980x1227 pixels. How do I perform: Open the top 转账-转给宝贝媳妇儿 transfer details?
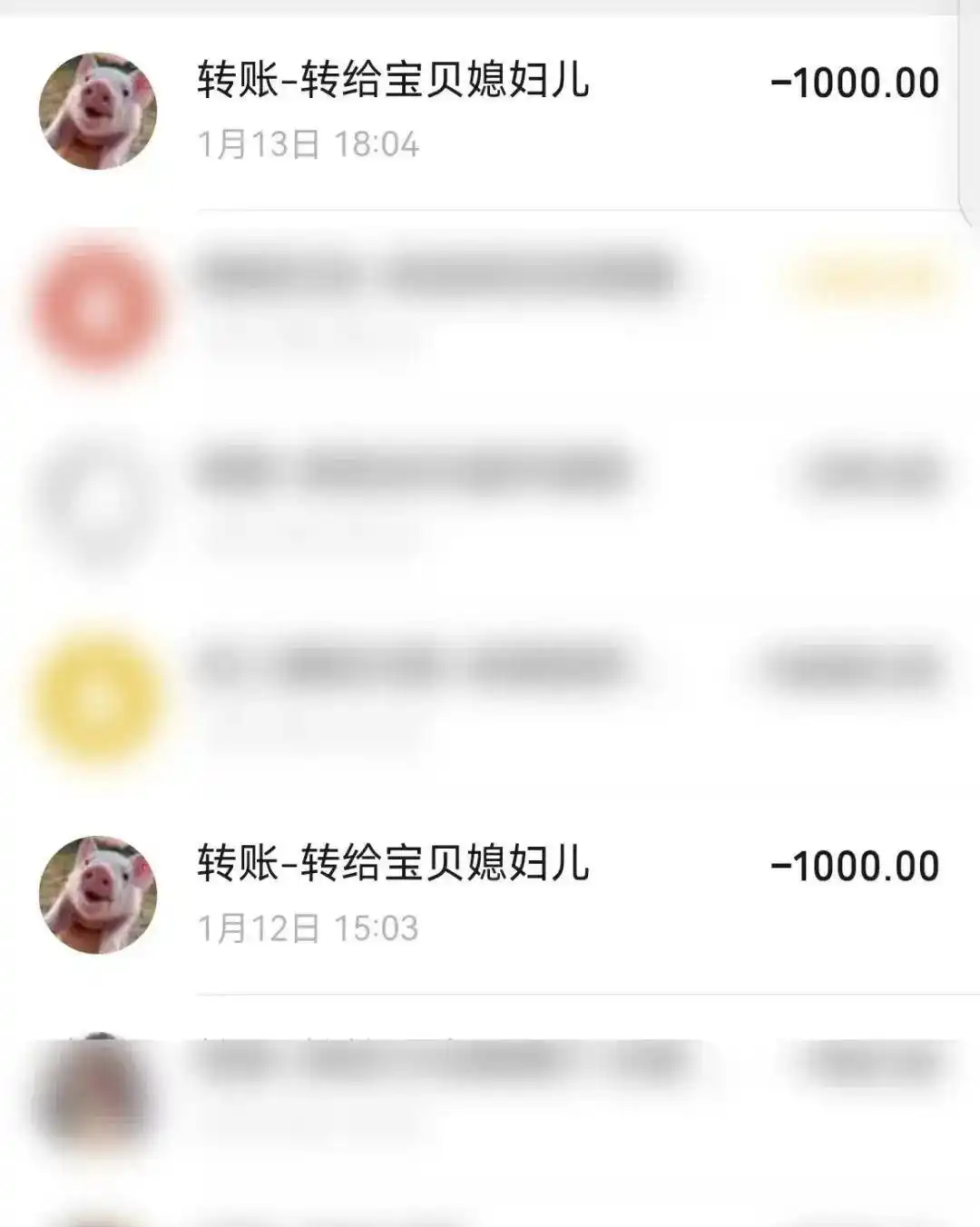390,82
